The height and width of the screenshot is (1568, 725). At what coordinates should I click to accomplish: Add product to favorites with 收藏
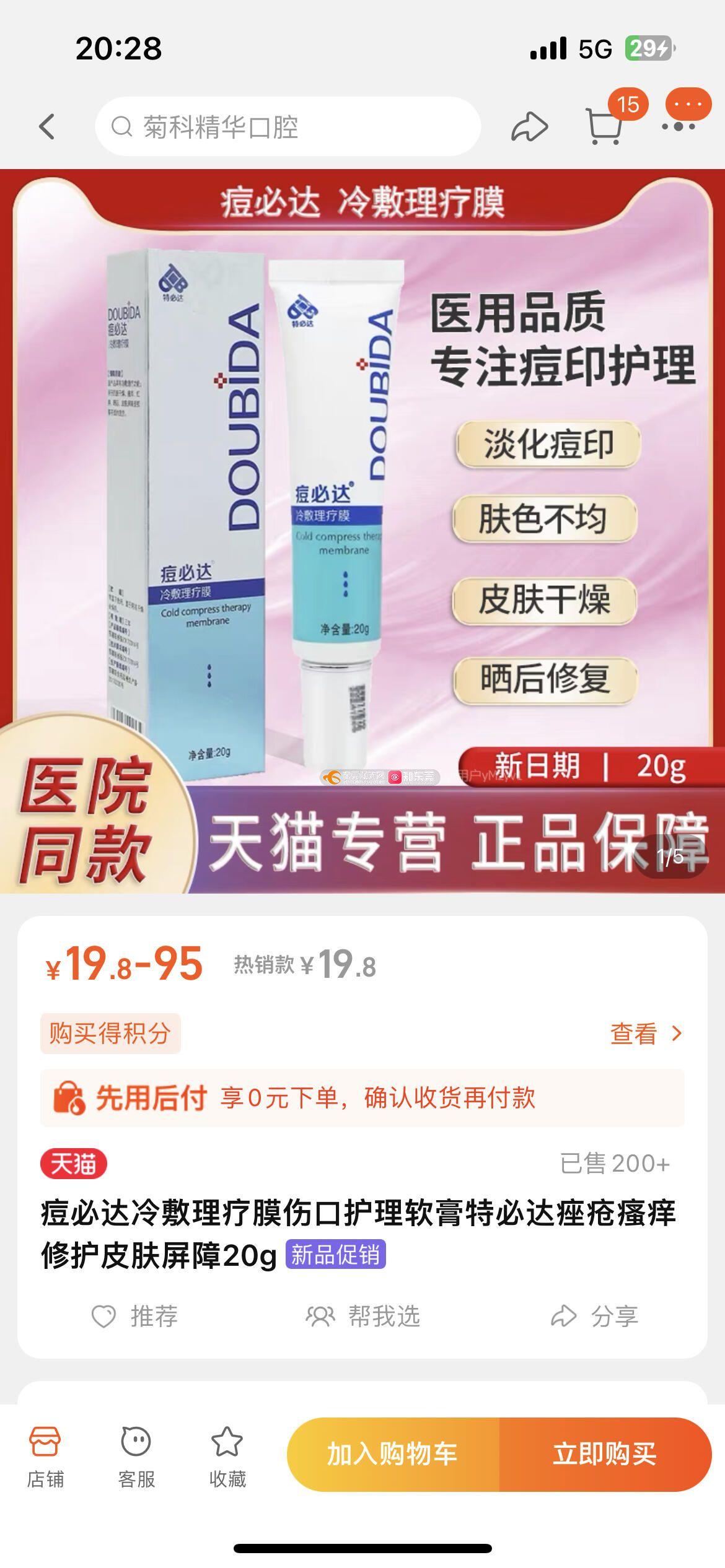[227, 1457]
